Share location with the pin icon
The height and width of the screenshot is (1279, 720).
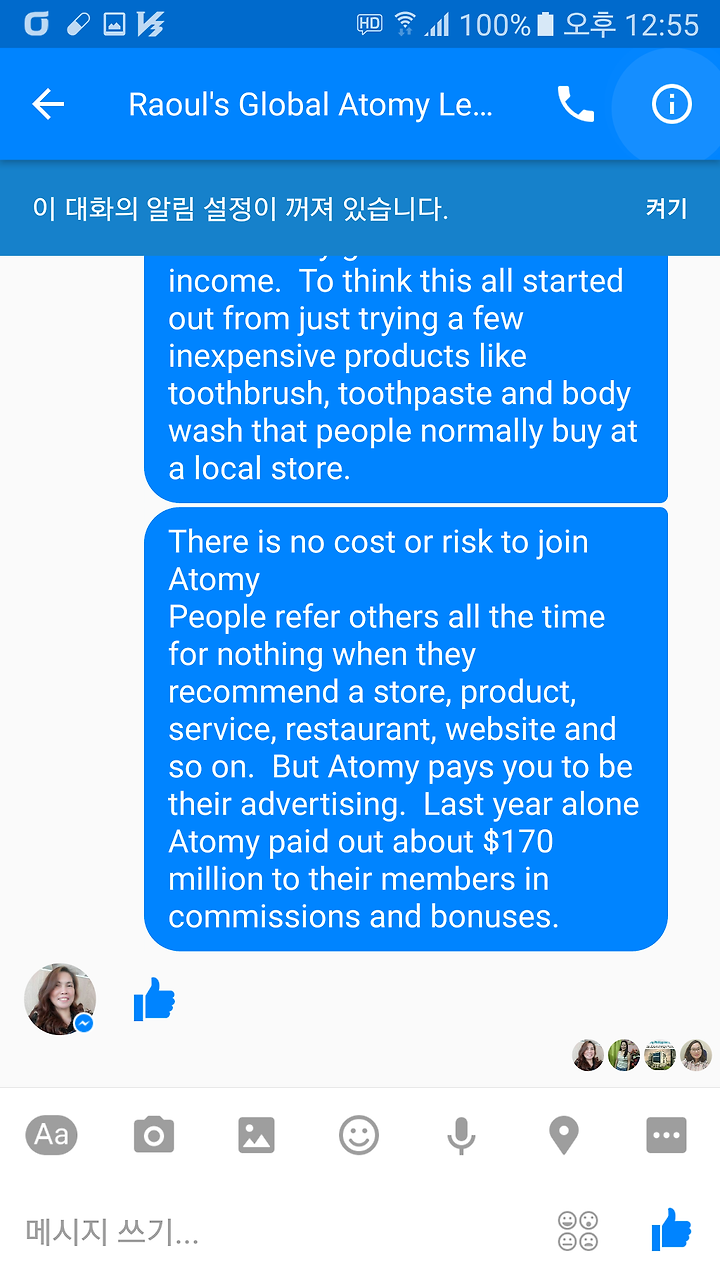pyautogui.click(x=564, y=1136)
